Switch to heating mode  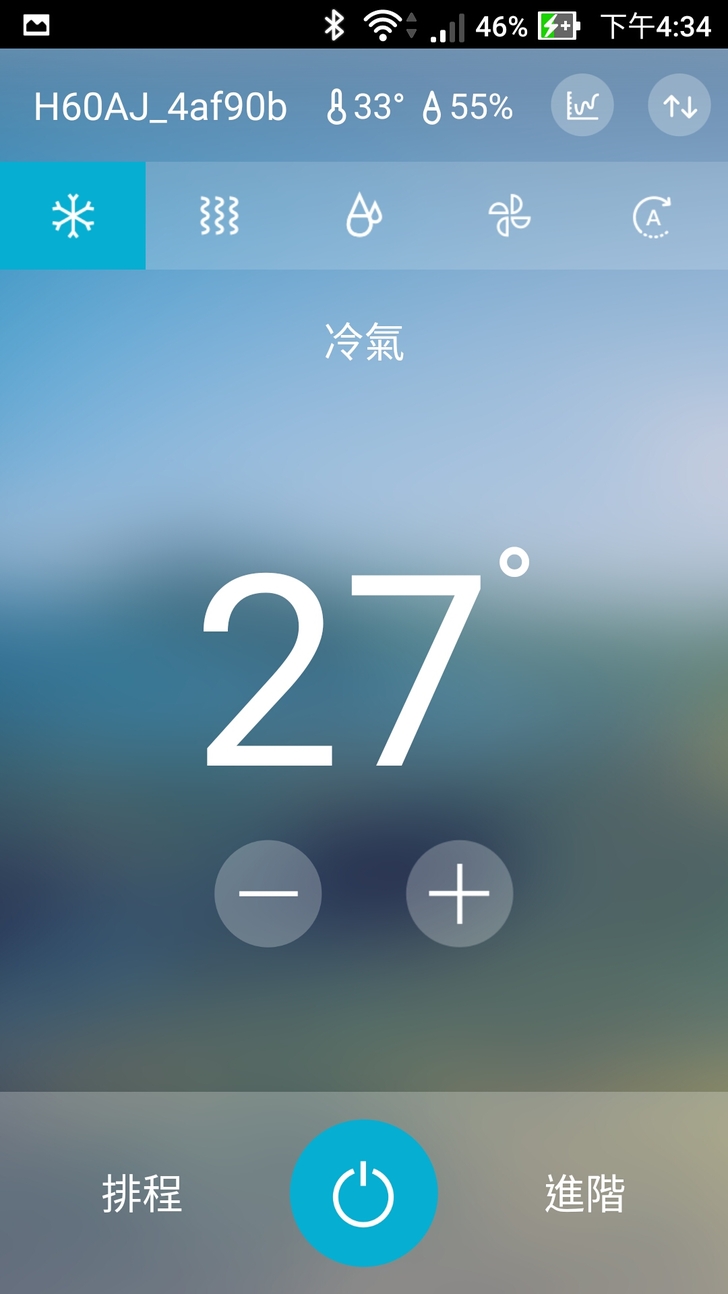[219, 216]
